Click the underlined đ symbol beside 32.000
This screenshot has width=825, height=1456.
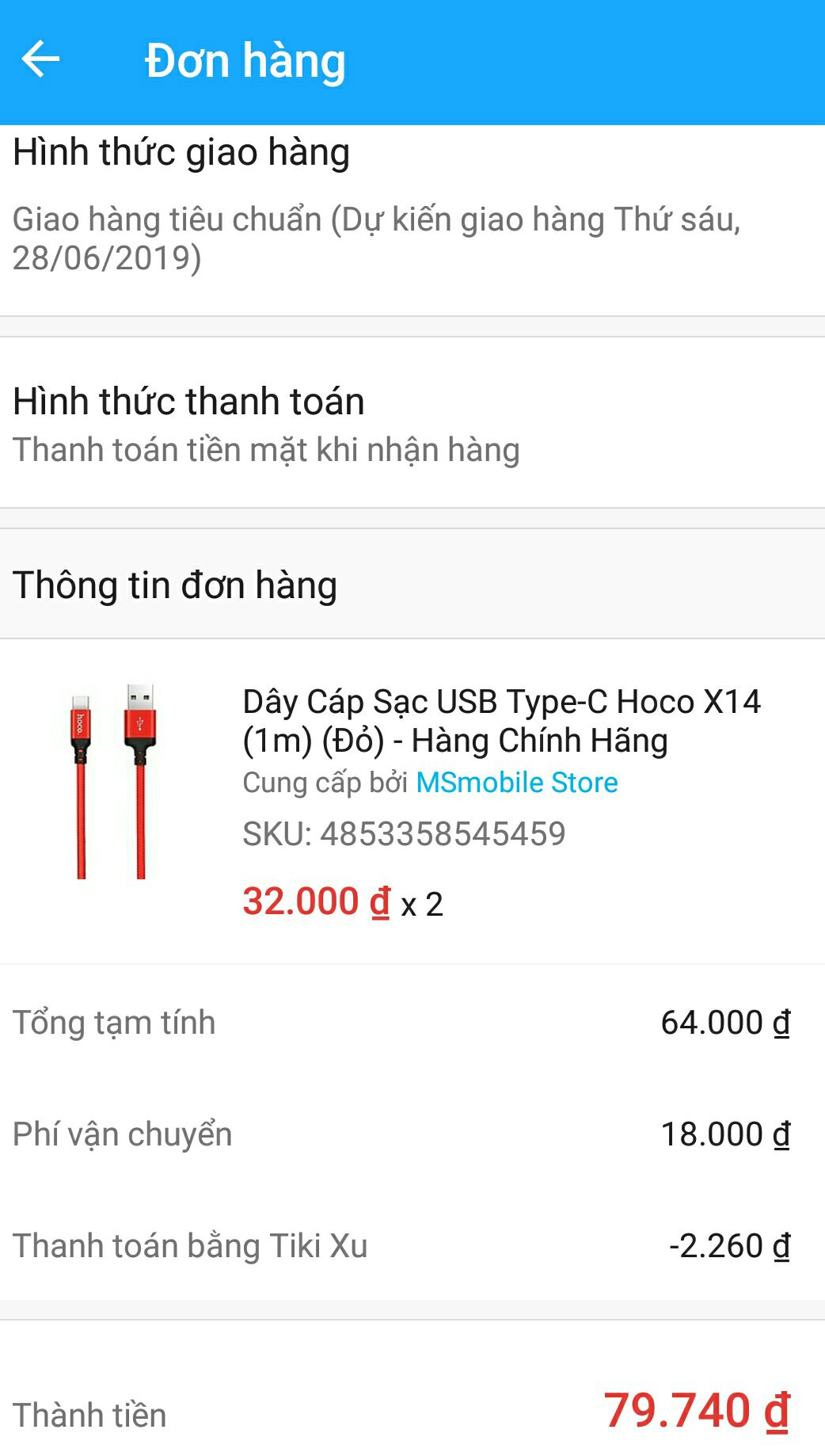378,901
